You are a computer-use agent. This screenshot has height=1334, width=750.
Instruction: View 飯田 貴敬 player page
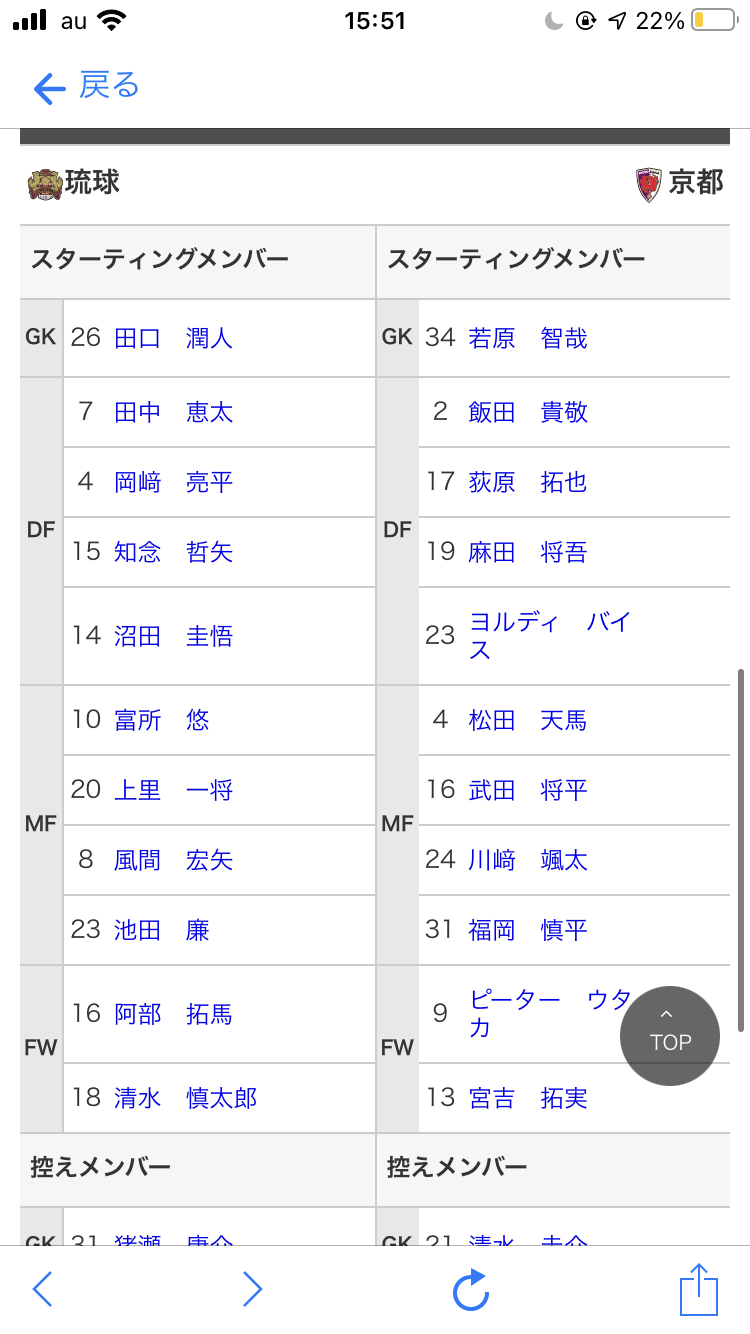[x=527, y=412]
